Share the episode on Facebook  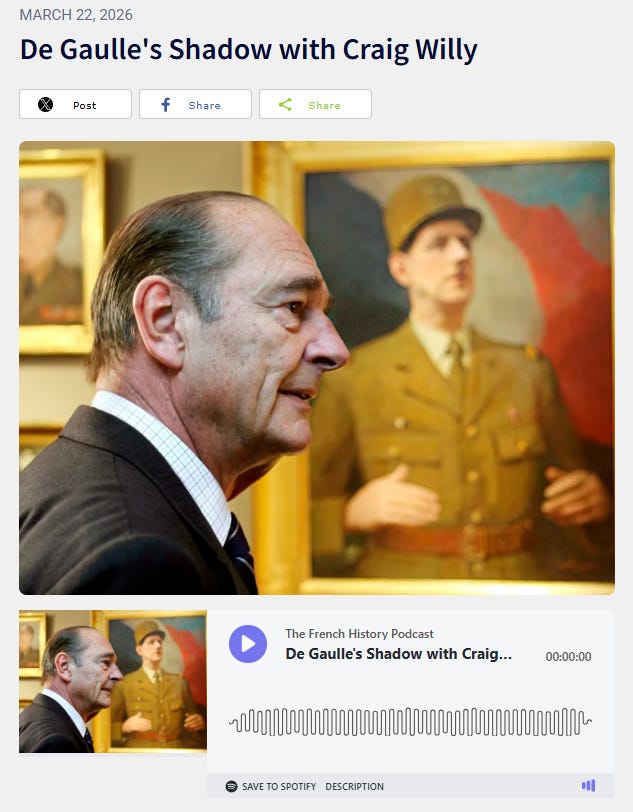195,104
